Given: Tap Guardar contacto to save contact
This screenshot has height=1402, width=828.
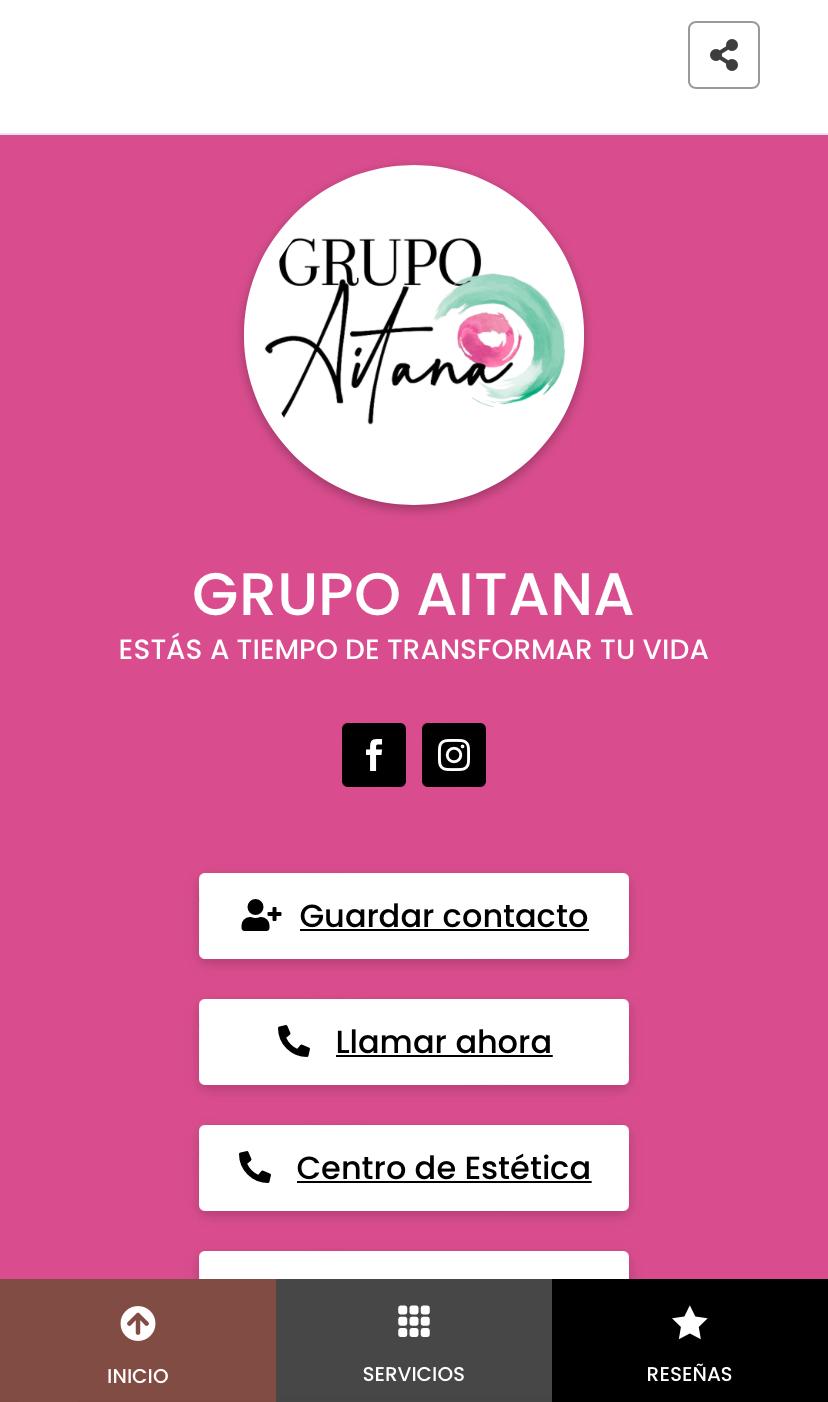Looking at the screenshot, I should tap(414, 916).
